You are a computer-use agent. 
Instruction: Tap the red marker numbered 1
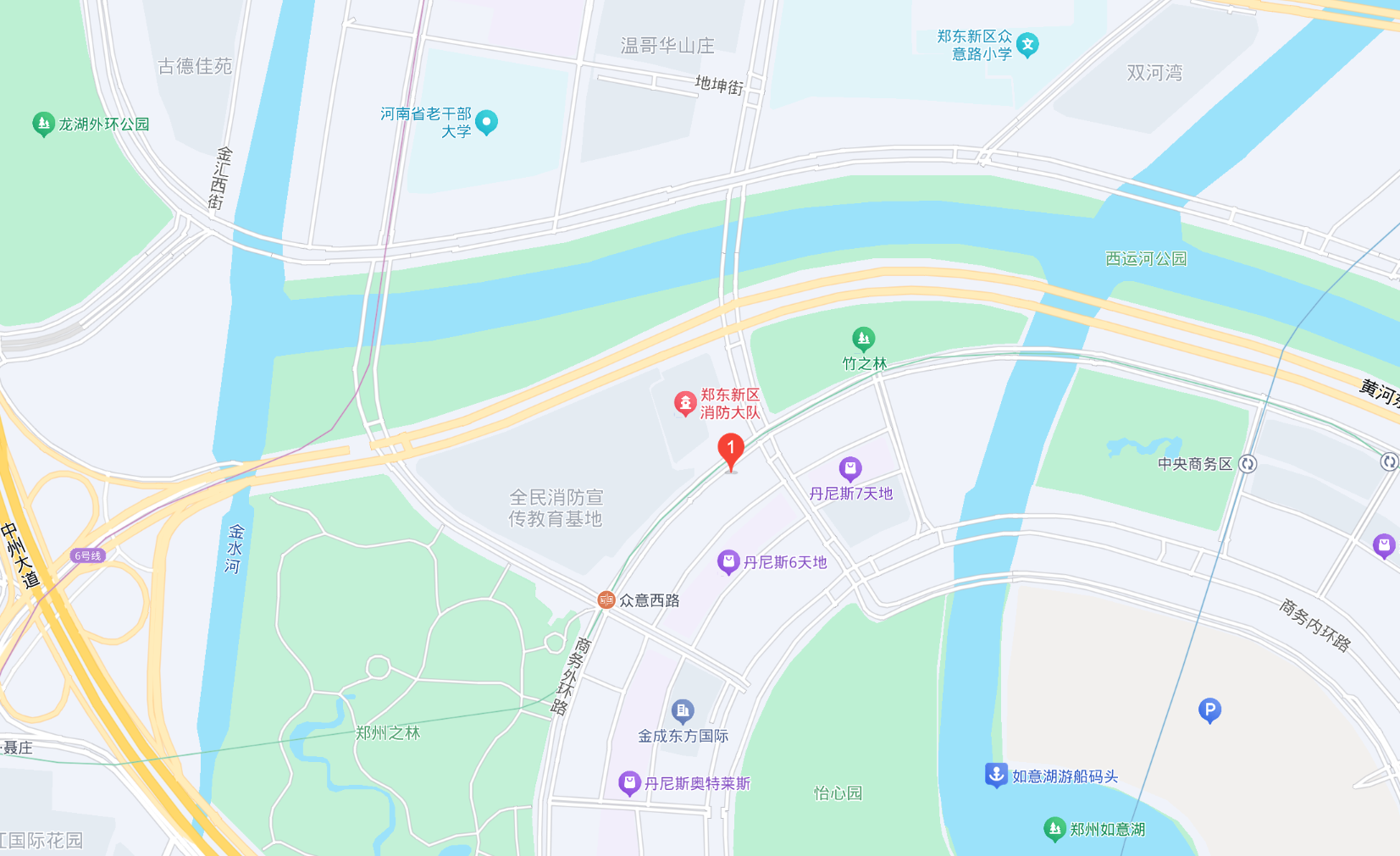(x=731, y=450)
